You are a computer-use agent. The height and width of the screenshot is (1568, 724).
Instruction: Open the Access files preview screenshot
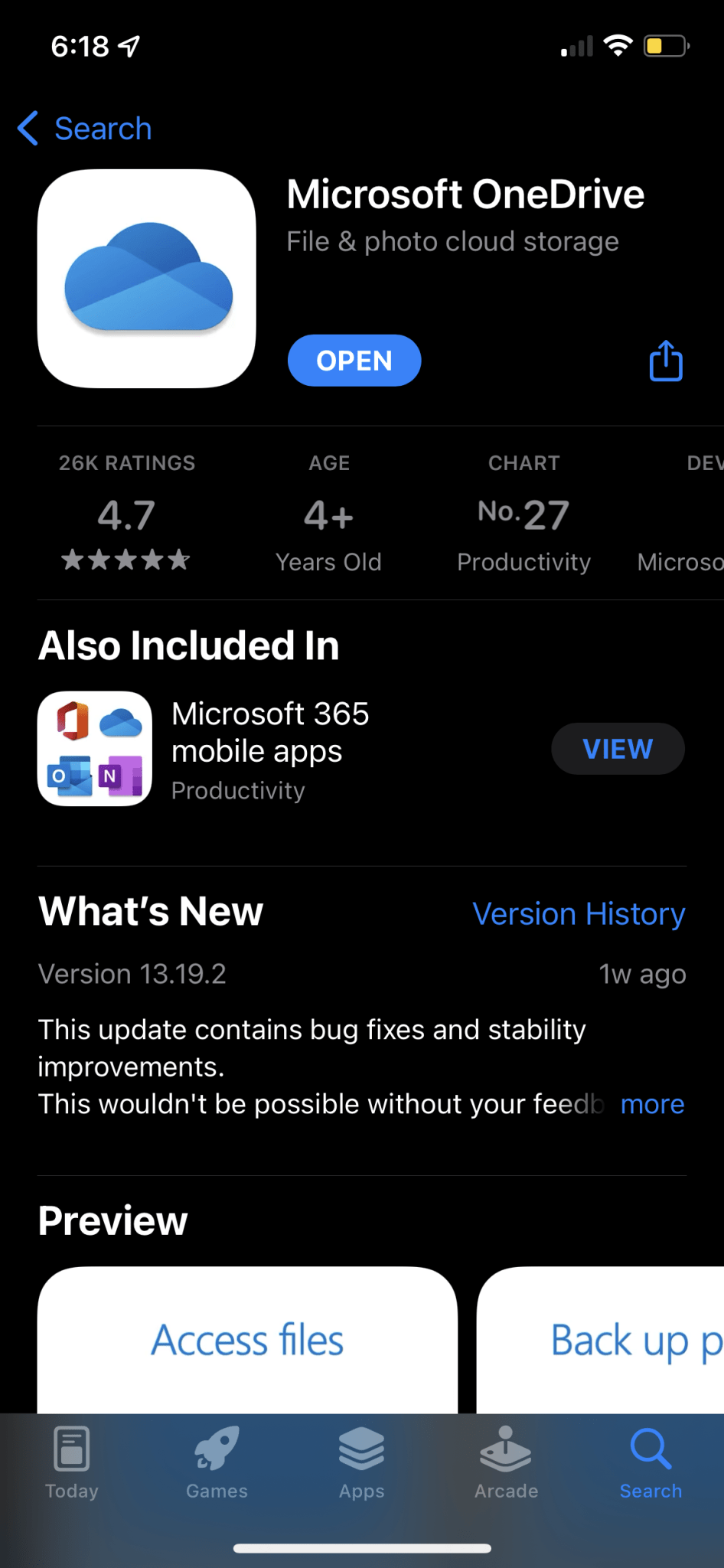pyautogui.click(x=247, y=1340)
